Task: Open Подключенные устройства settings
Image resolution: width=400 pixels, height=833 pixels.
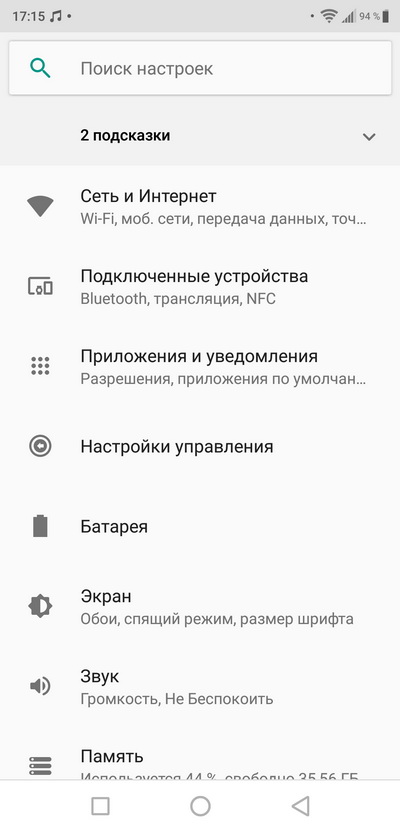Action: click(200, 287)
